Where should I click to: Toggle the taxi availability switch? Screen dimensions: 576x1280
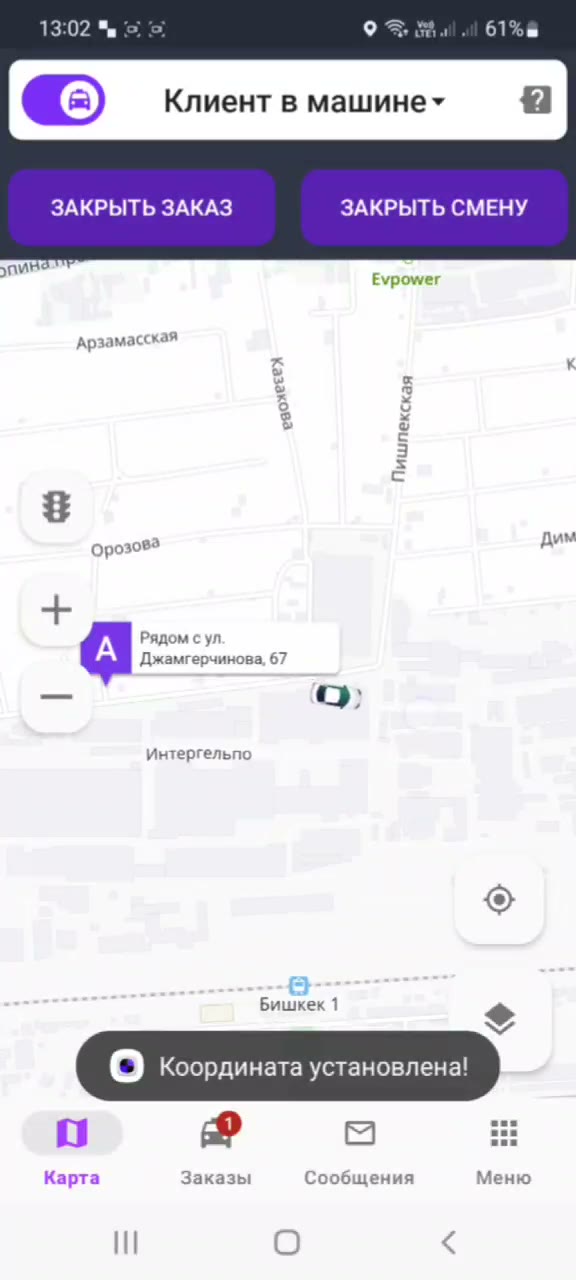click(64, 100)
